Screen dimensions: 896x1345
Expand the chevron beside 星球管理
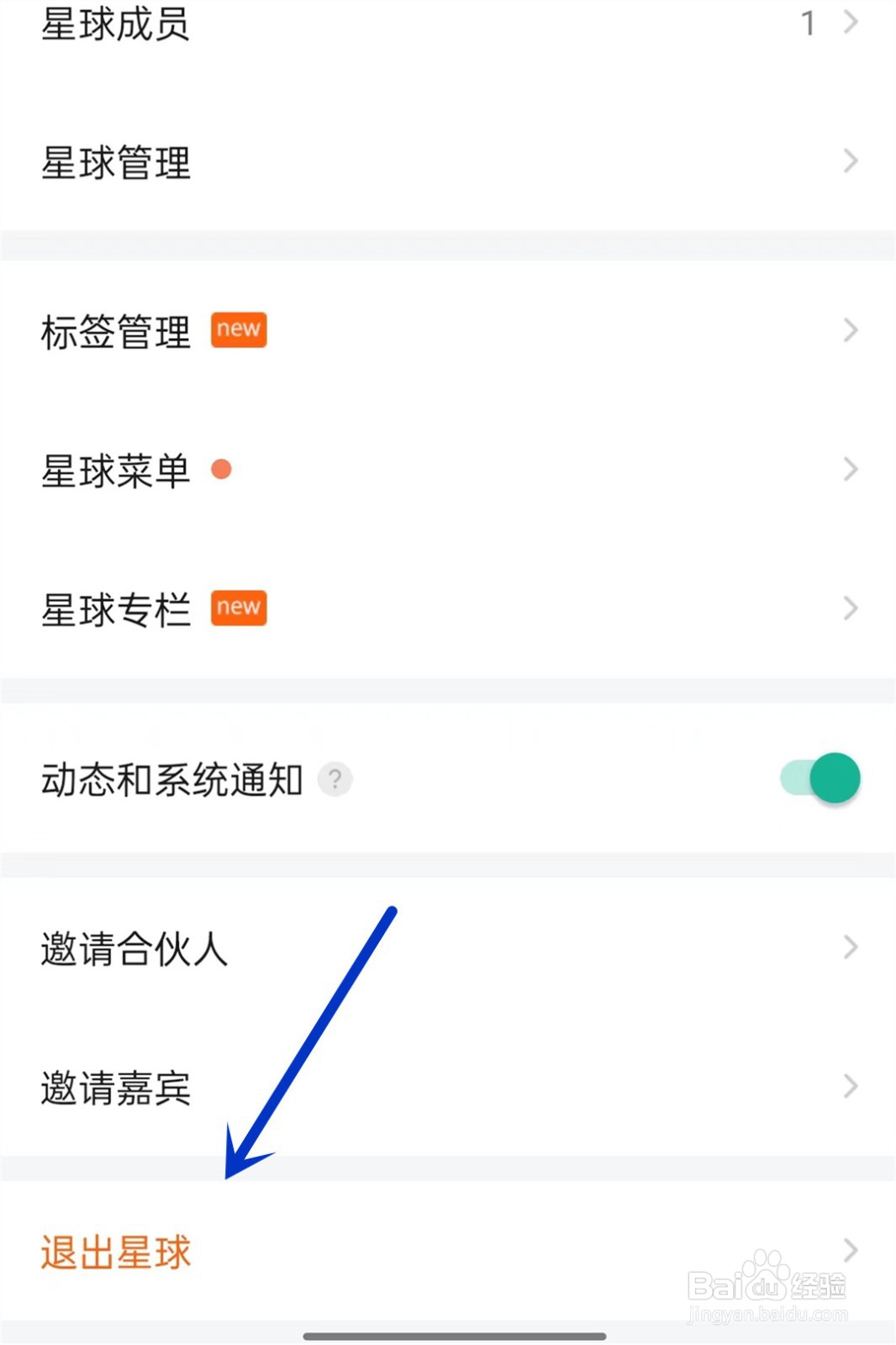[851, 161]
